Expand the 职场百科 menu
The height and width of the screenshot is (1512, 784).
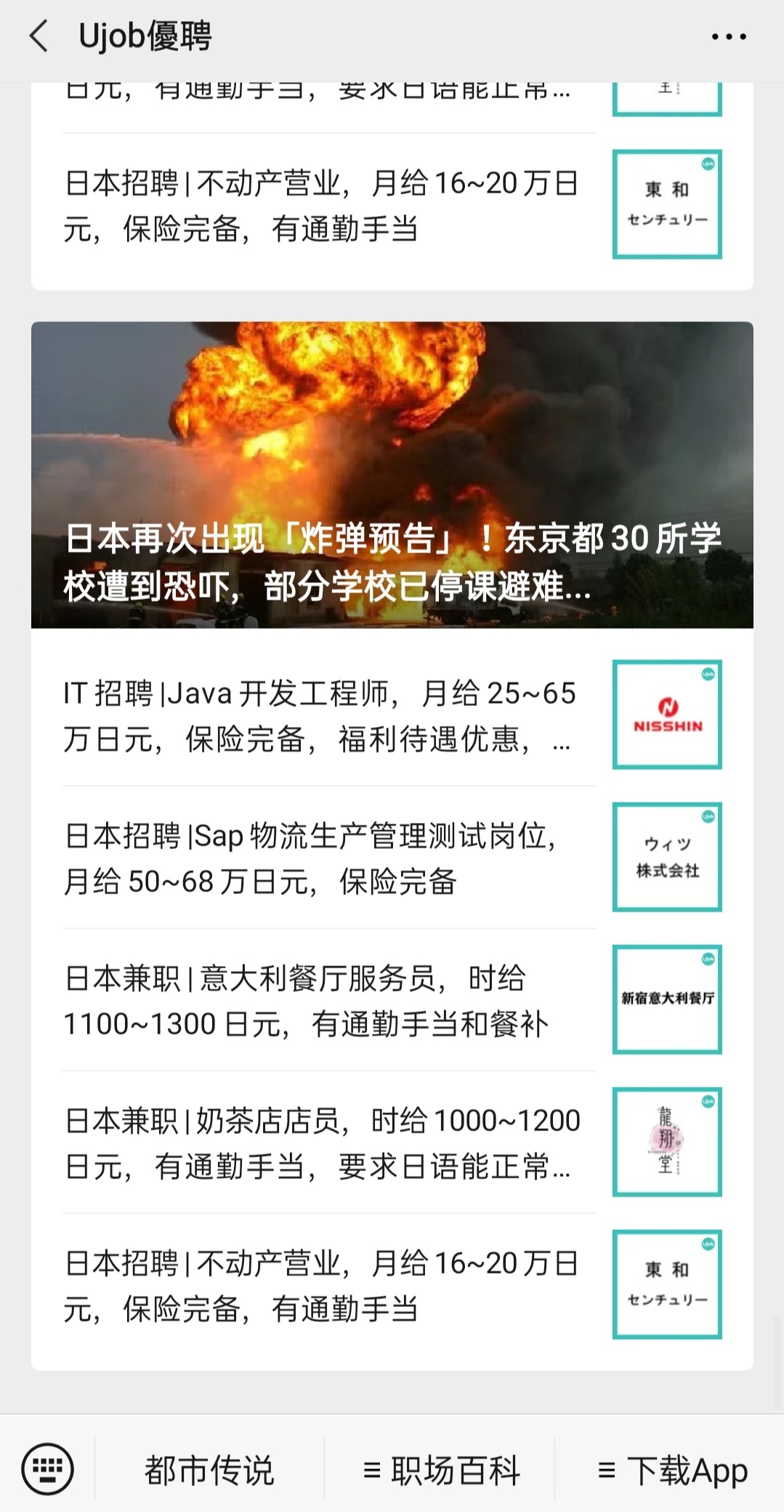click(x=440, y=1471)
